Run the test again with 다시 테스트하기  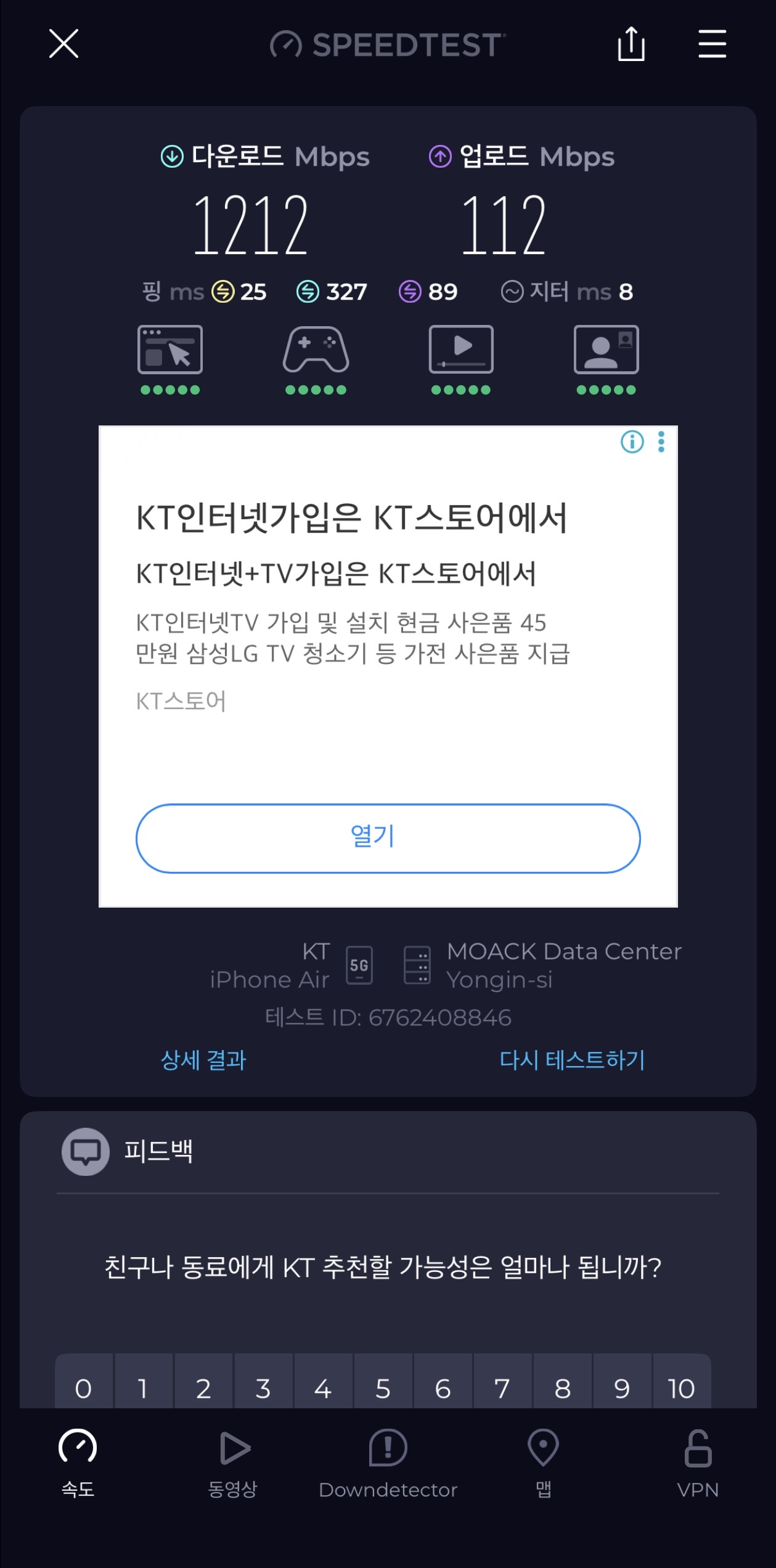pos(572,1060)
